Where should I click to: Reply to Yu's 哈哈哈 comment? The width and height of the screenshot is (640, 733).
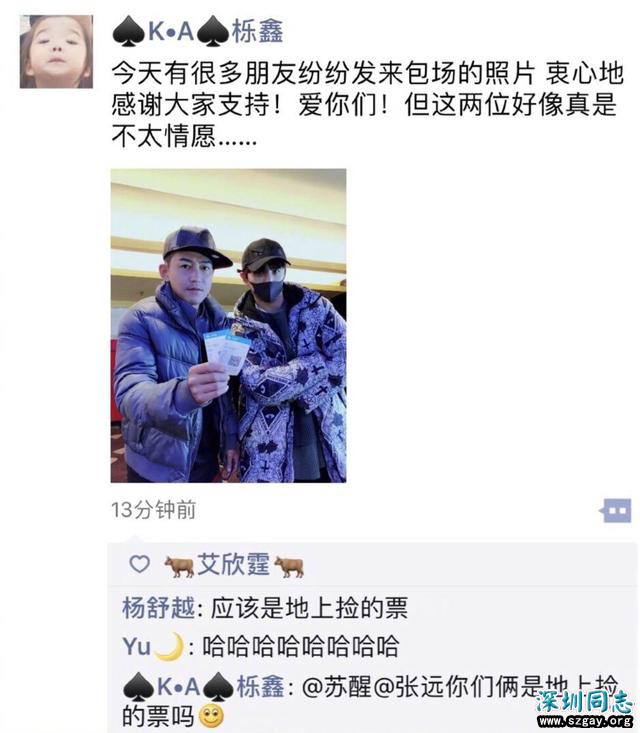(x=300, y=646)
